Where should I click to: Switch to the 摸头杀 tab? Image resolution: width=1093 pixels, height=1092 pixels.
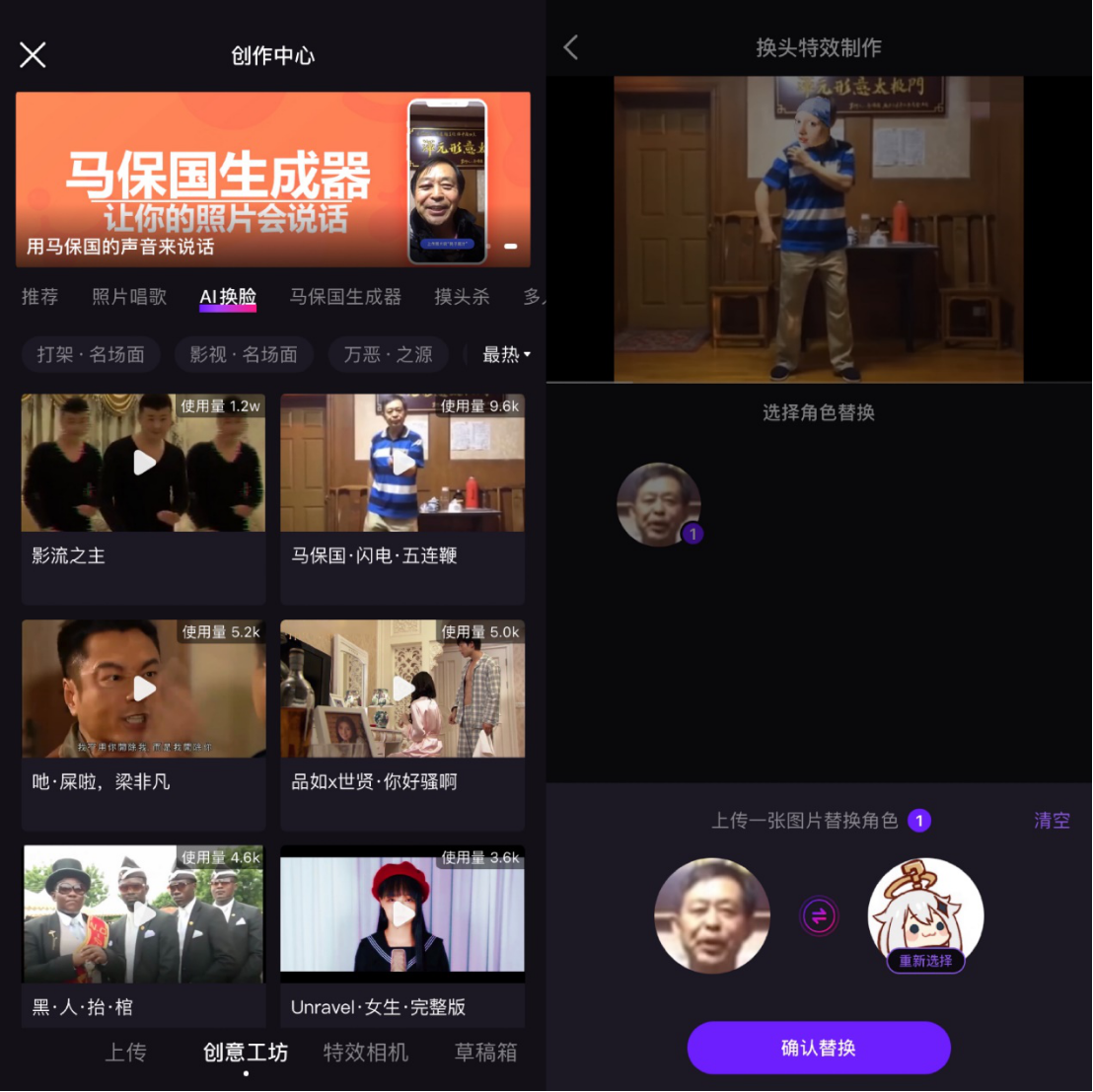[462, 297]
